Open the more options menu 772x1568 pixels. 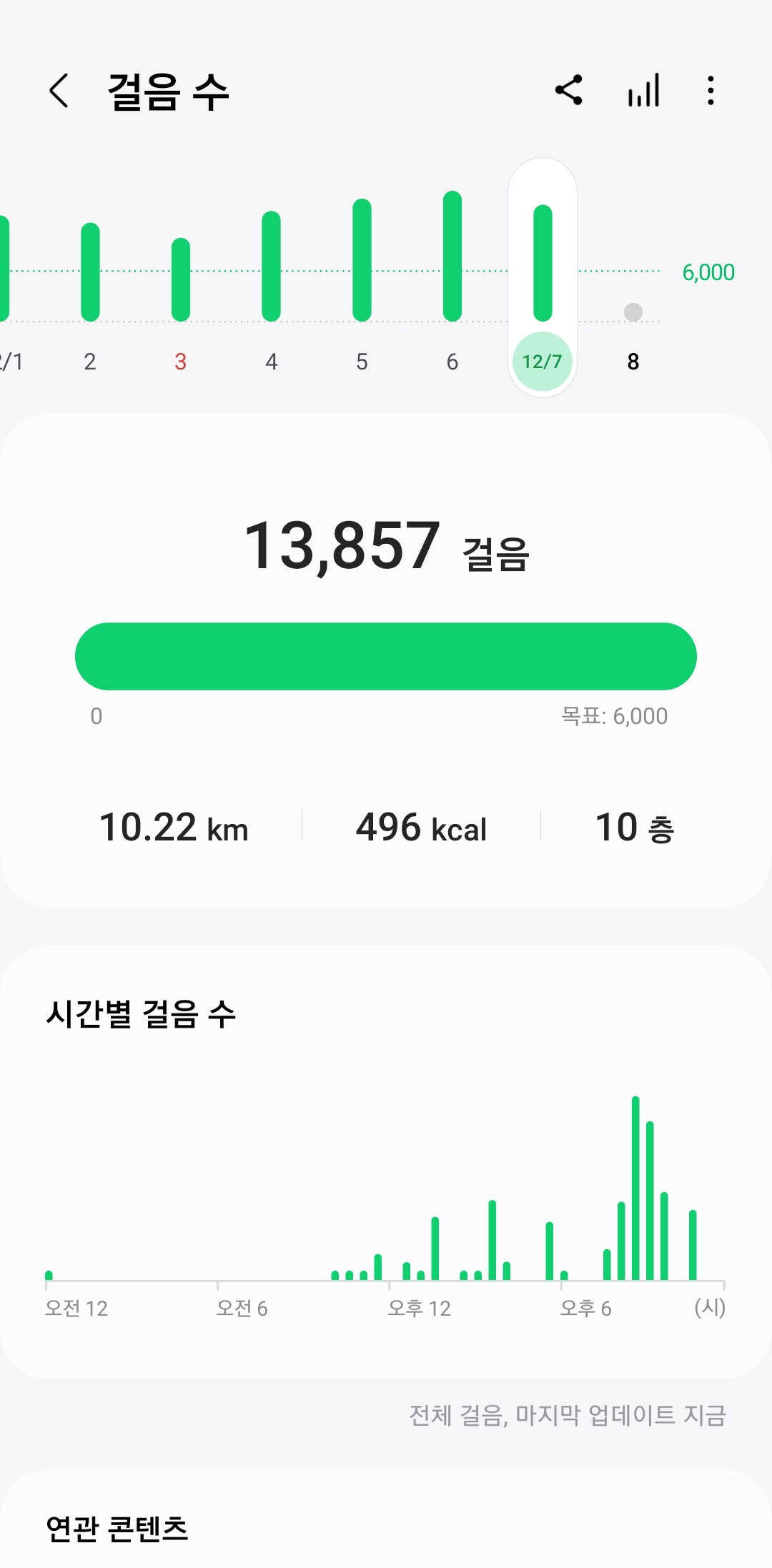pos(710,91)
